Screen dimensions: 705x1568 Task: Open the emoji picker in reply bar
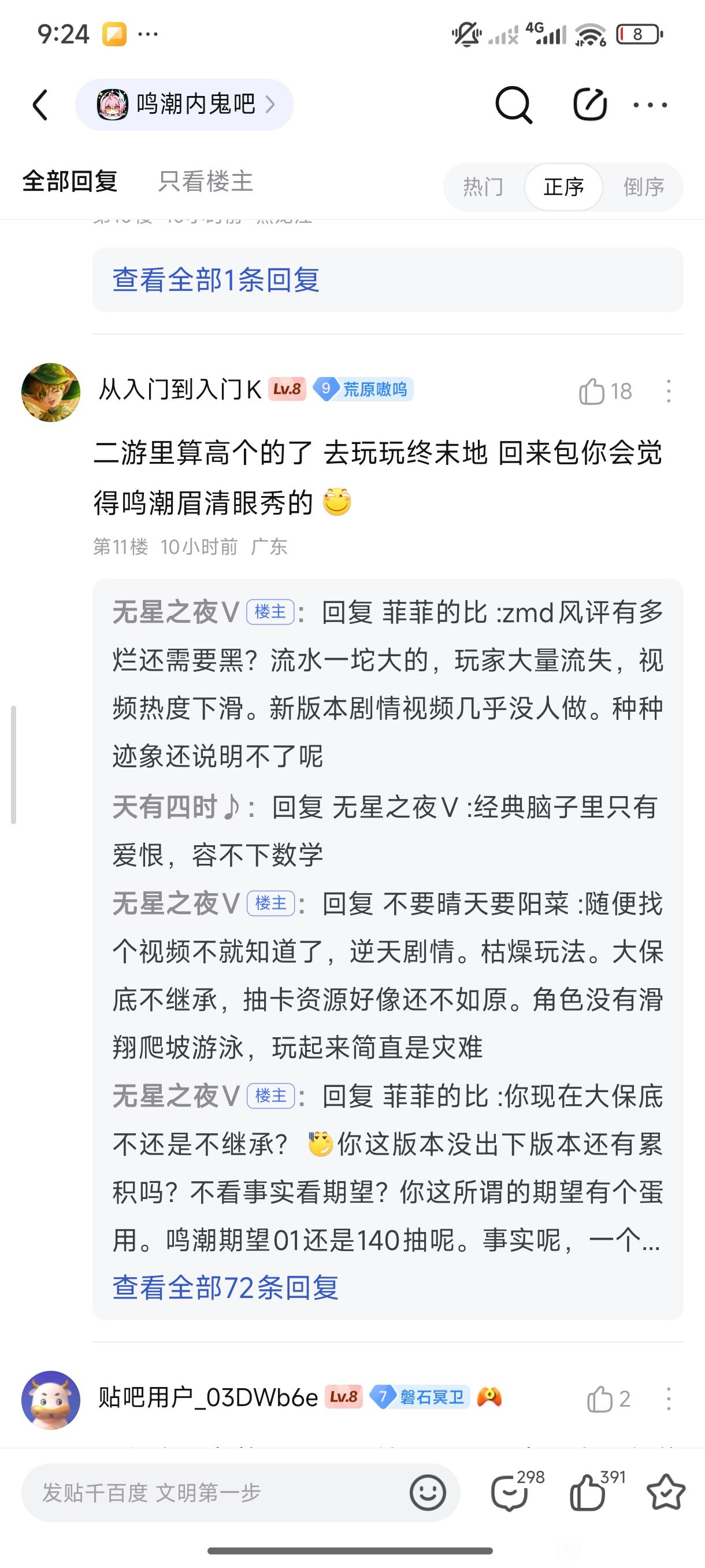428,1492
